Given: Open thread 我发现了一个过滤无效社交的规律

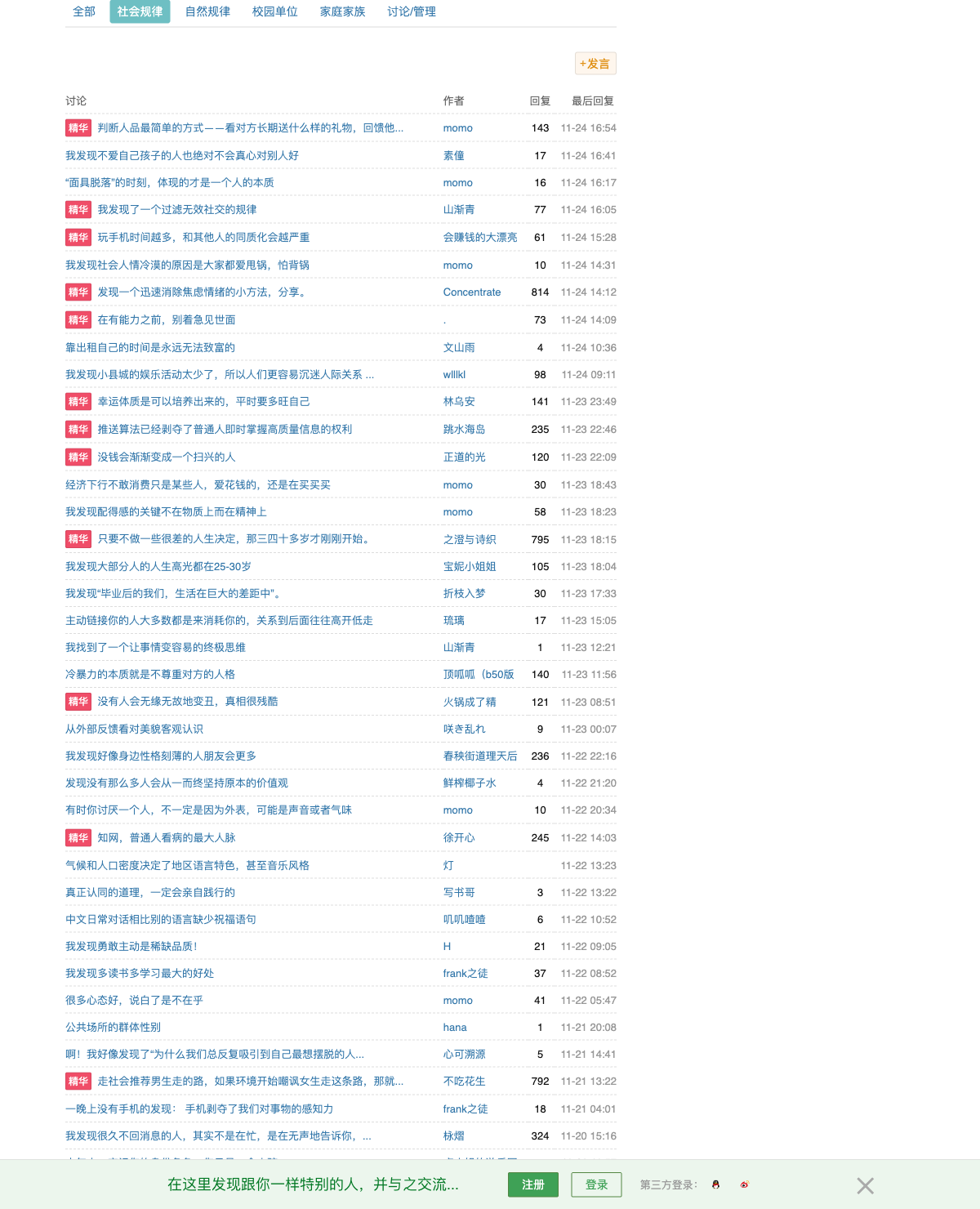Looking at the screenshot, I should (x=177, y=210).
